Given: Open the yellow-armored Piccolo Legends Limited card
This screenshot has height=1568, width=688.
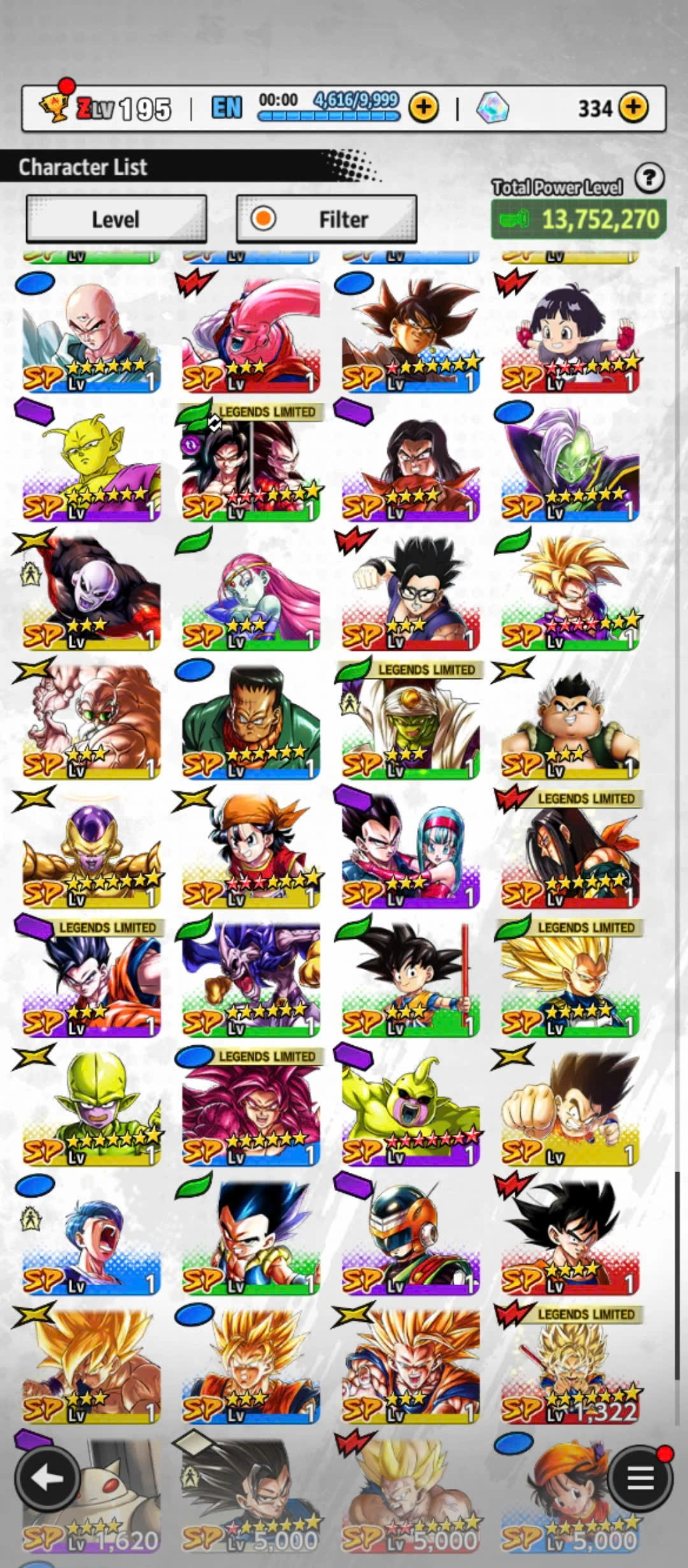Looking at the screenshot, I should pyautogui.click(x=410, y=722).
